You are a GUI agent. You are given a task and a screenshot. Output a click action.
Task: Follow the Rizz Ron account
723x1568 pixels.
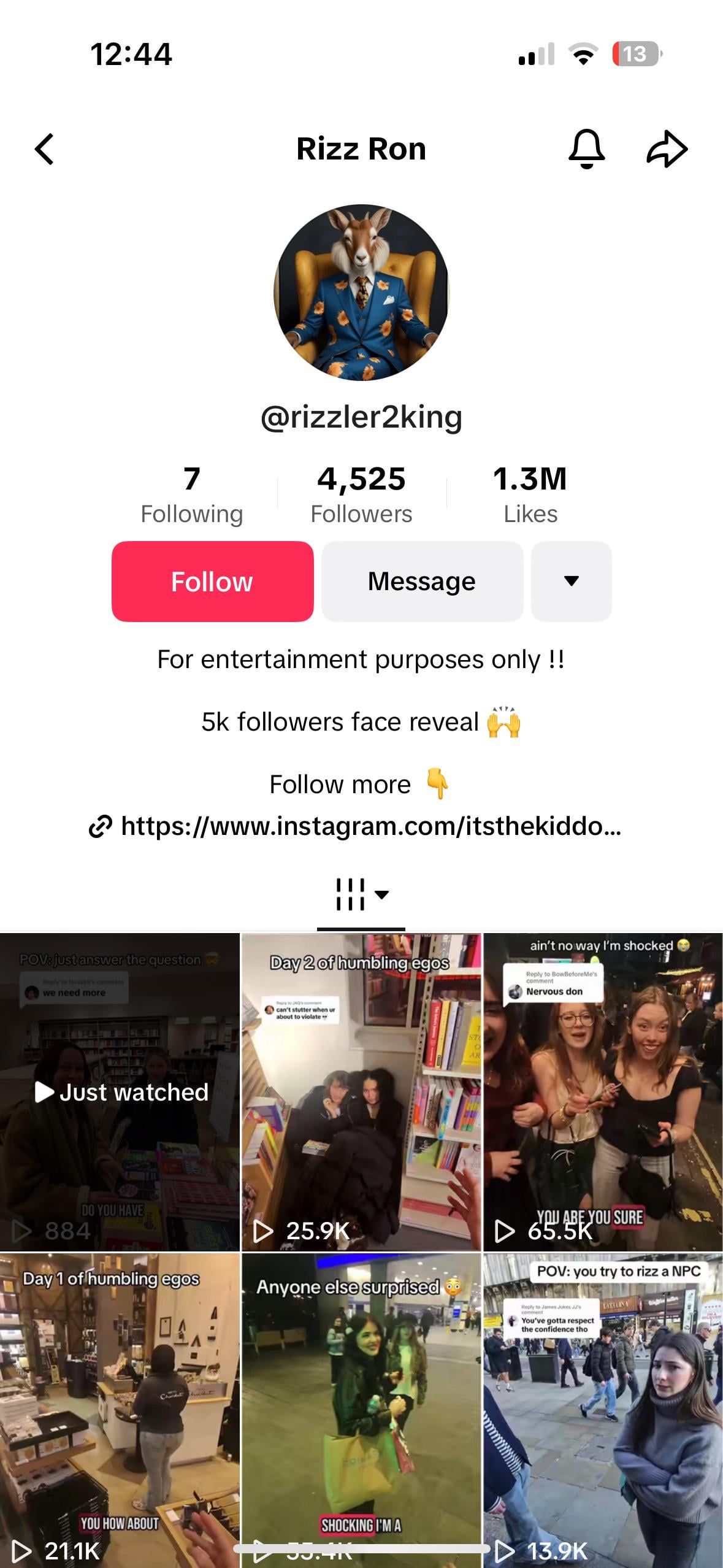212,581
